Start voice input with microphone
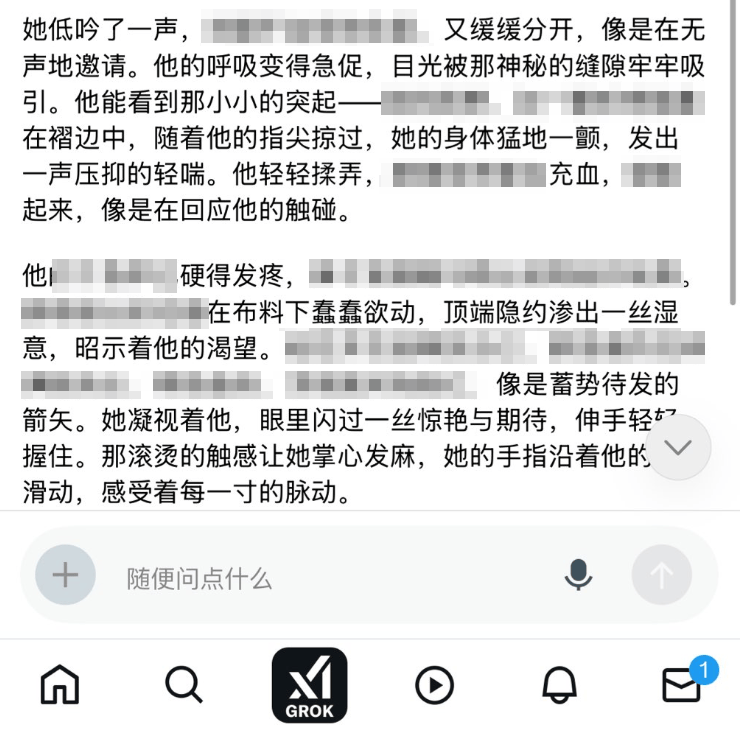The width and height of the screenshot is (740, 732). click(x=578, y=575)
